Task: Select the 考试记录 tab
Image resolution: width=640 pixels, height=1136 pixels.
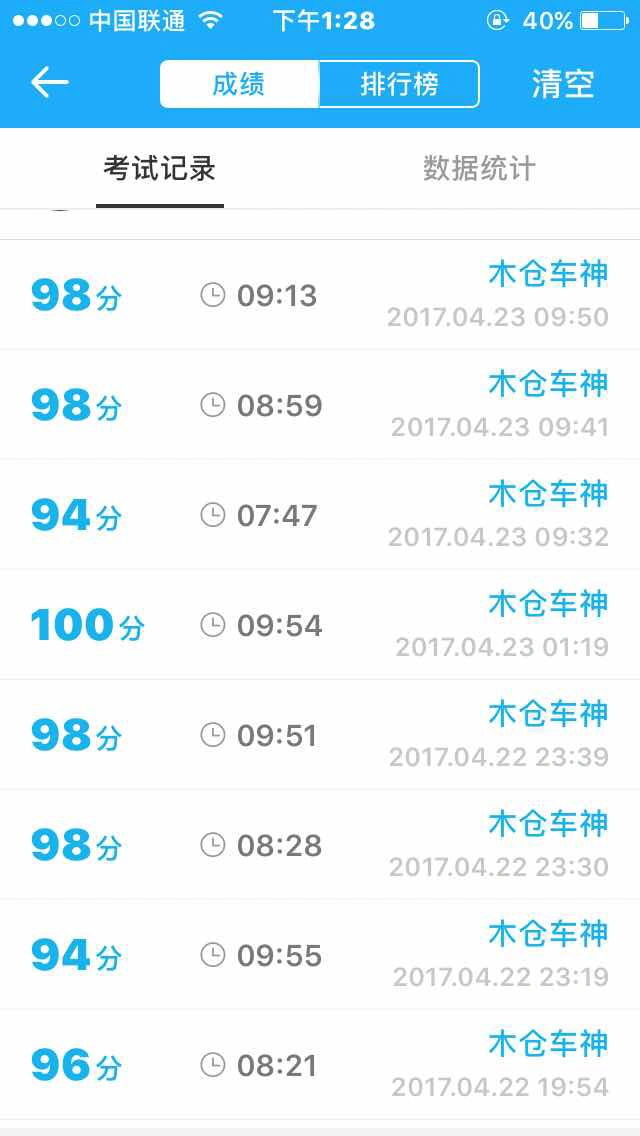Action: [x=159, y=168]
